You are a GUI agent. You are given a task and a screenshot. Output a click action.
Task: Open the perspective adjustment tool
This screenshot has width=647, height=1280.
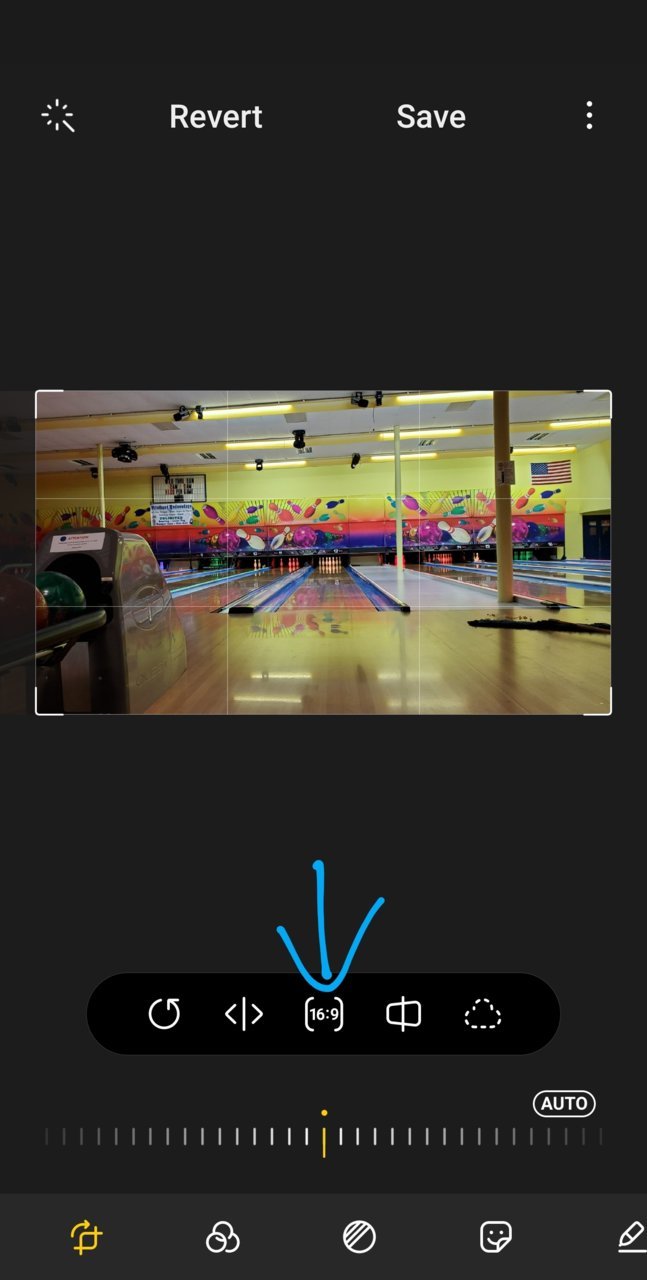pyautogui.click(x=403, y=1015)
